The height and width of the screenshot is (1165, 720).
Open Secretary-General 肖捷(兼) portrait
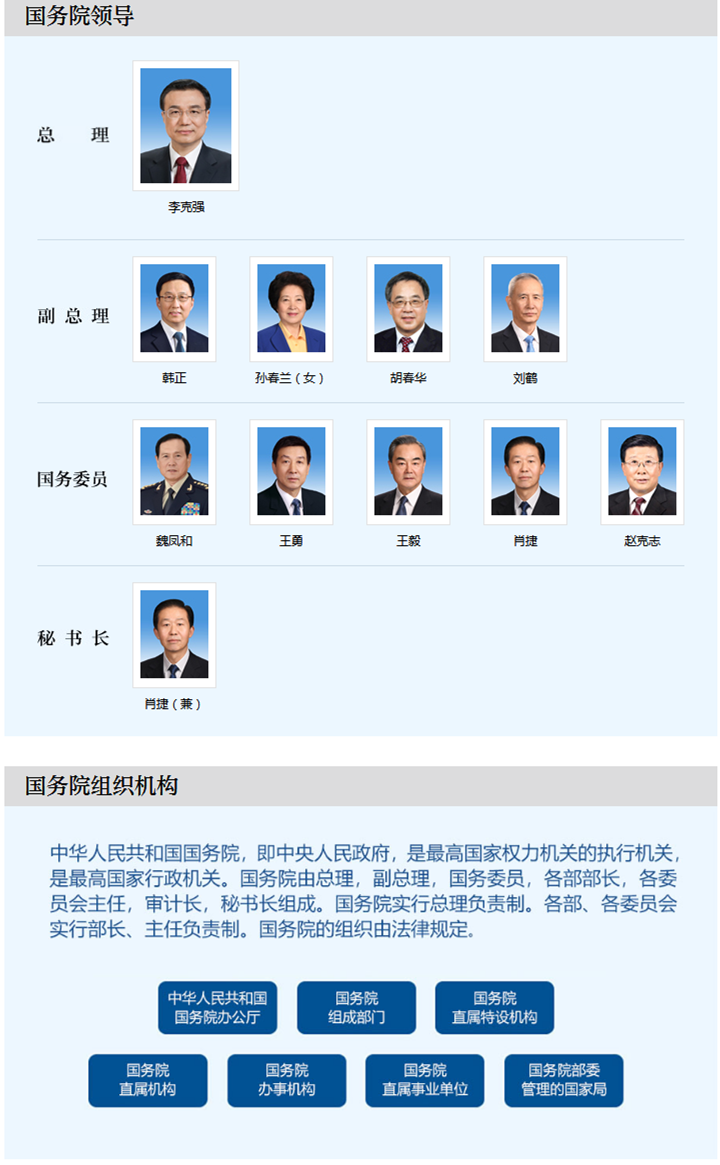(174, 635)
